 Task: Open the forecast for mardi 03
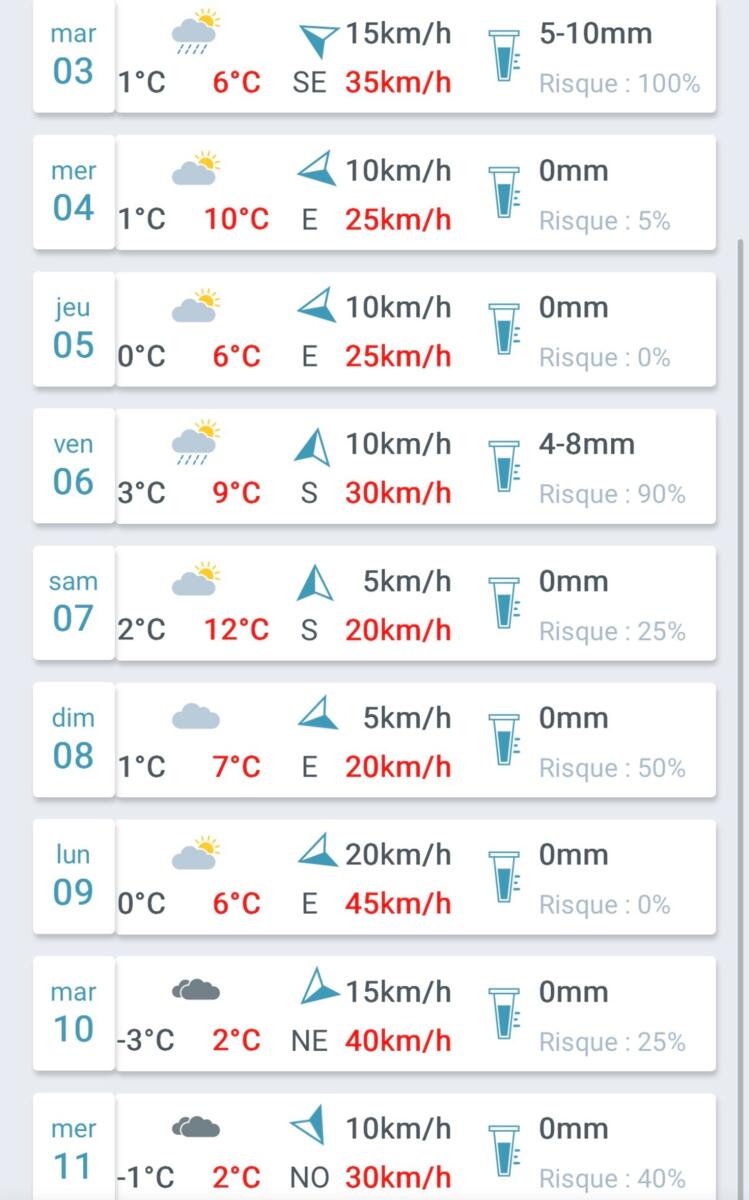pyautogui.click(x=374, y=56)
